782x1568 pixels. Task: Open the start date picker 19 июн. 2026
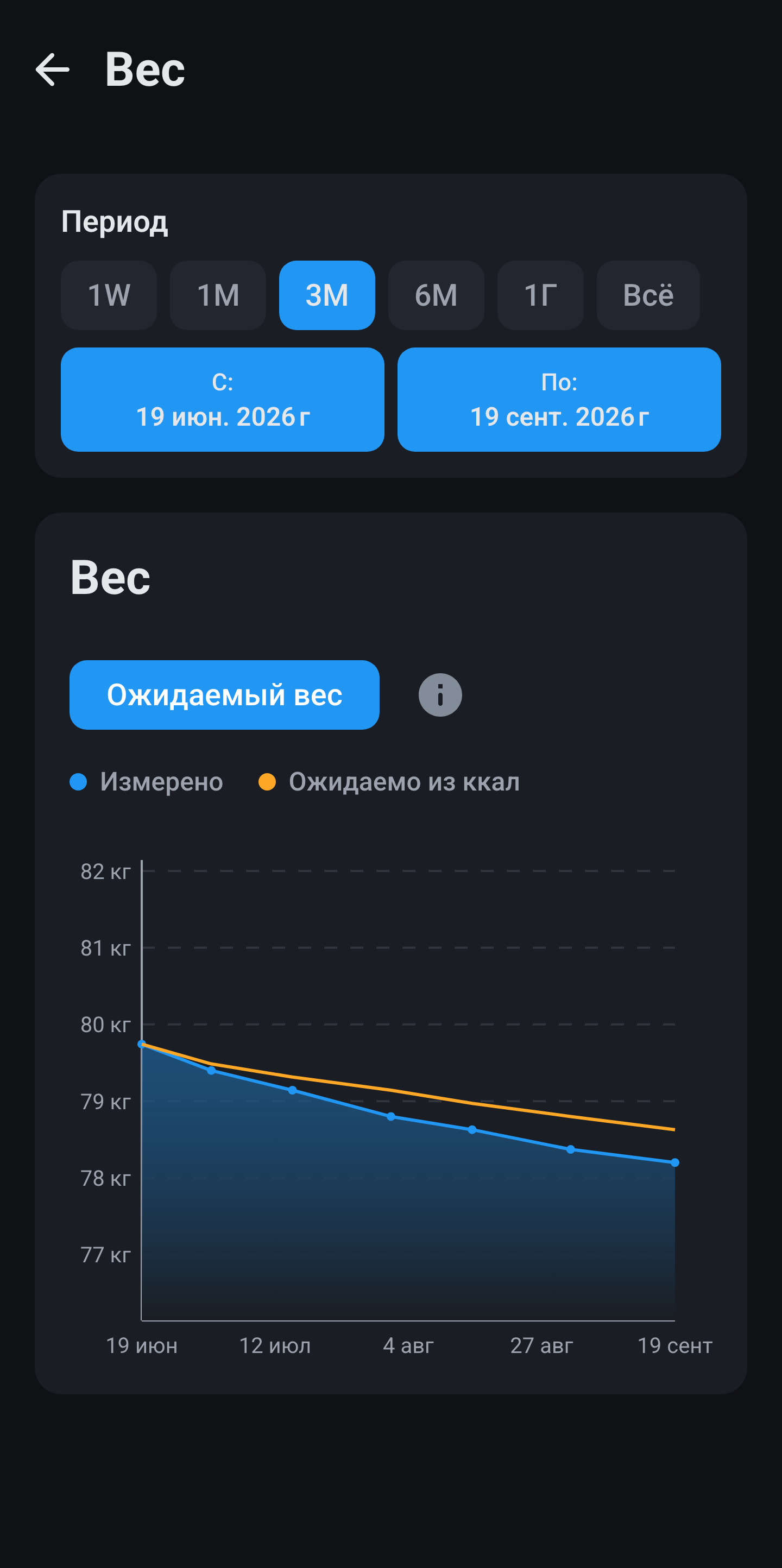pos(222,399)
